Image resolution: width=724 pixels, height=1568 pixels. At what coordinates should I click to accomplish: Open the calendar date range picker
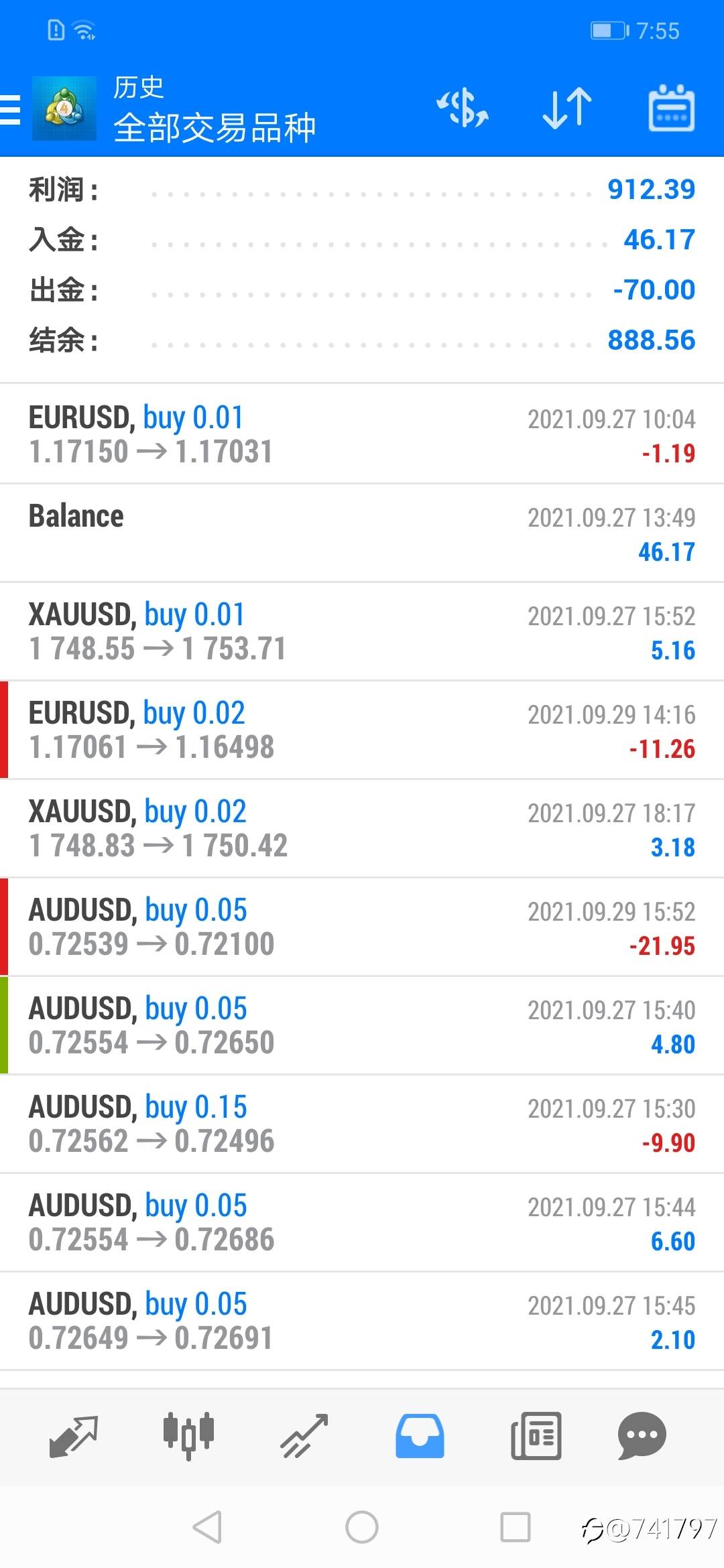pyautogui.click(x=671, y=109)
